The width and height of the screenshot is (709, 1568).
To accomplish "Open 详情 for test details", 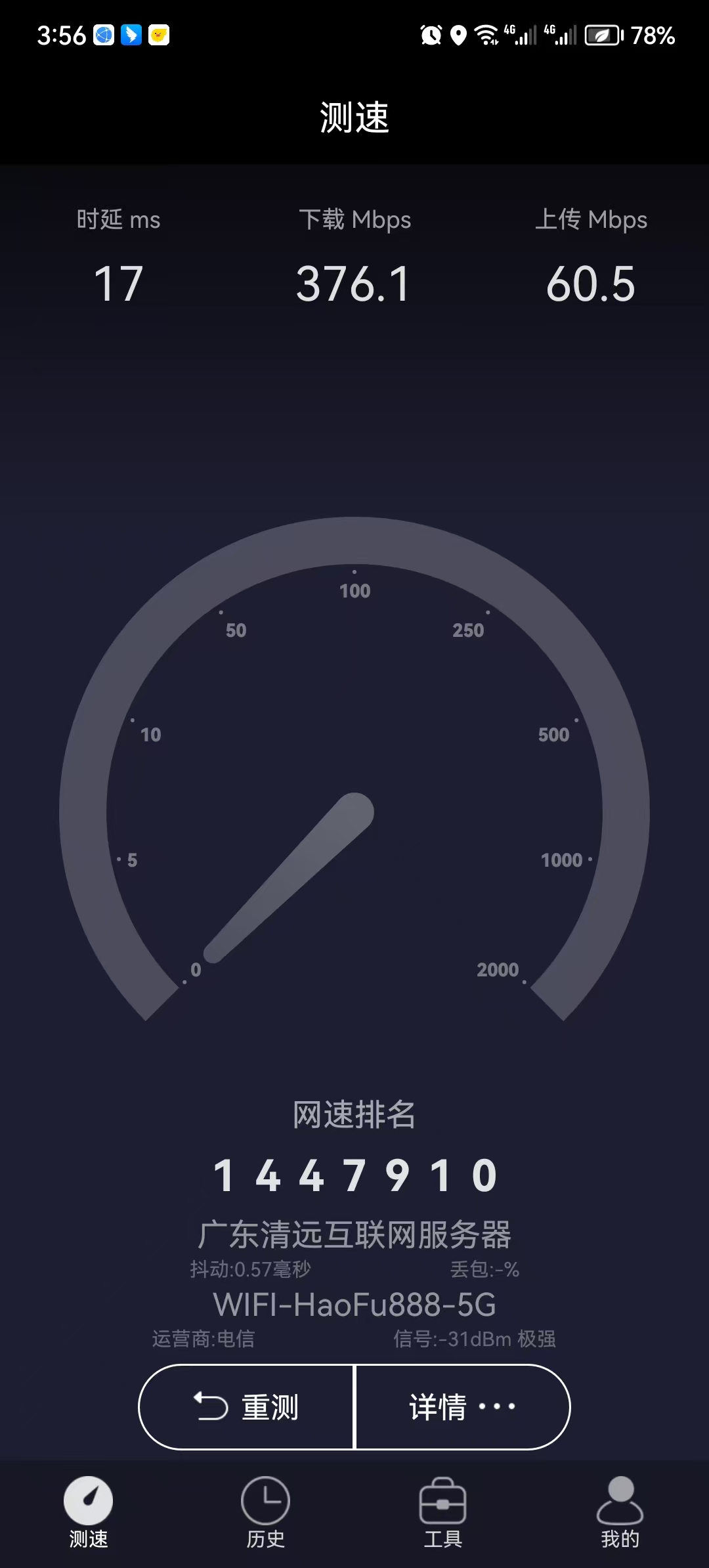I will tap(462, 1406).
